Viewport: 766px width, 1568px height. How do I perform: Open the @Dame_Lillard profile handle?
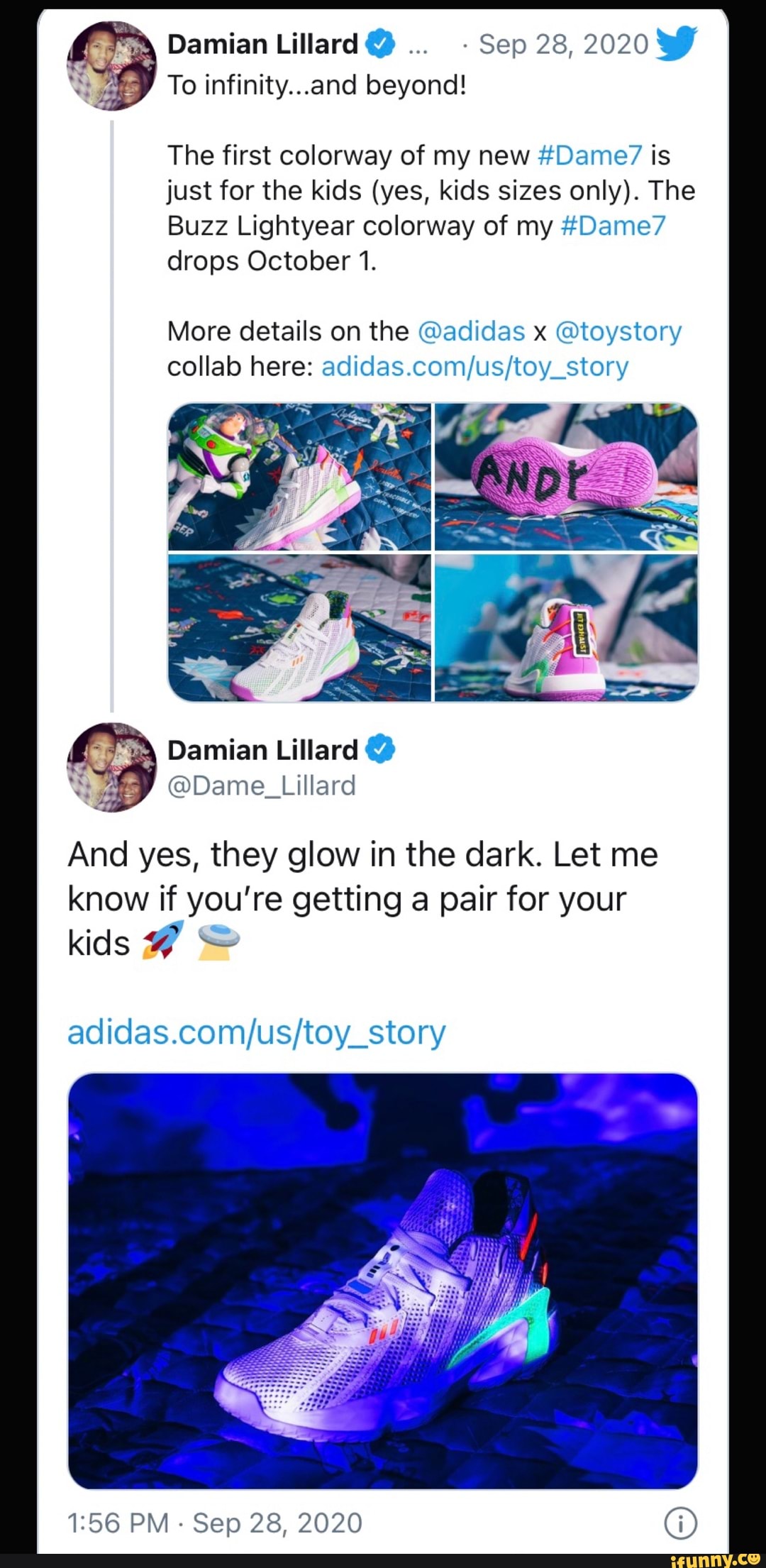click(261, 785)
